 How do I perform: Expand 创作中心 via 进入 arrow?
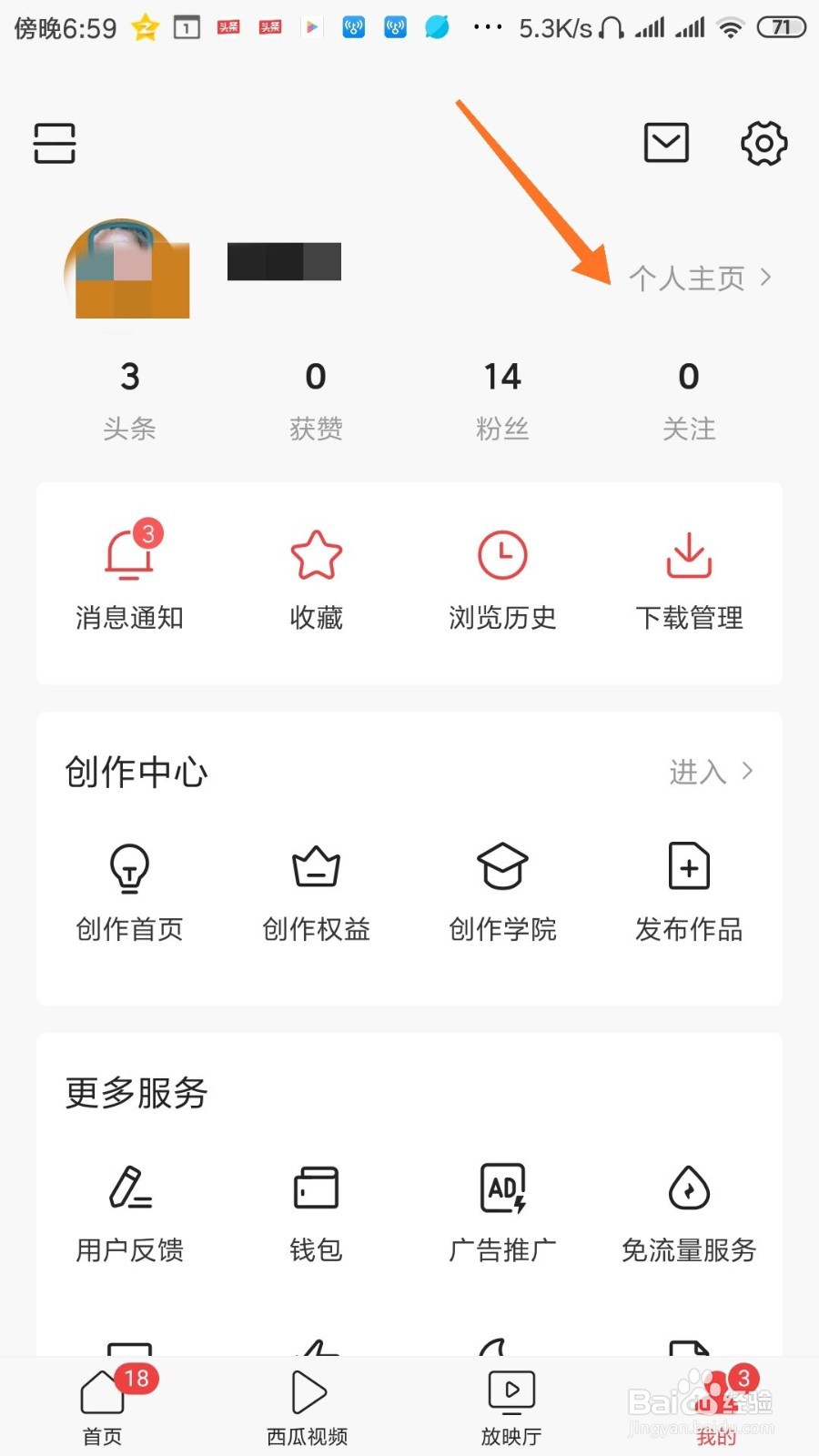point(714,771)
